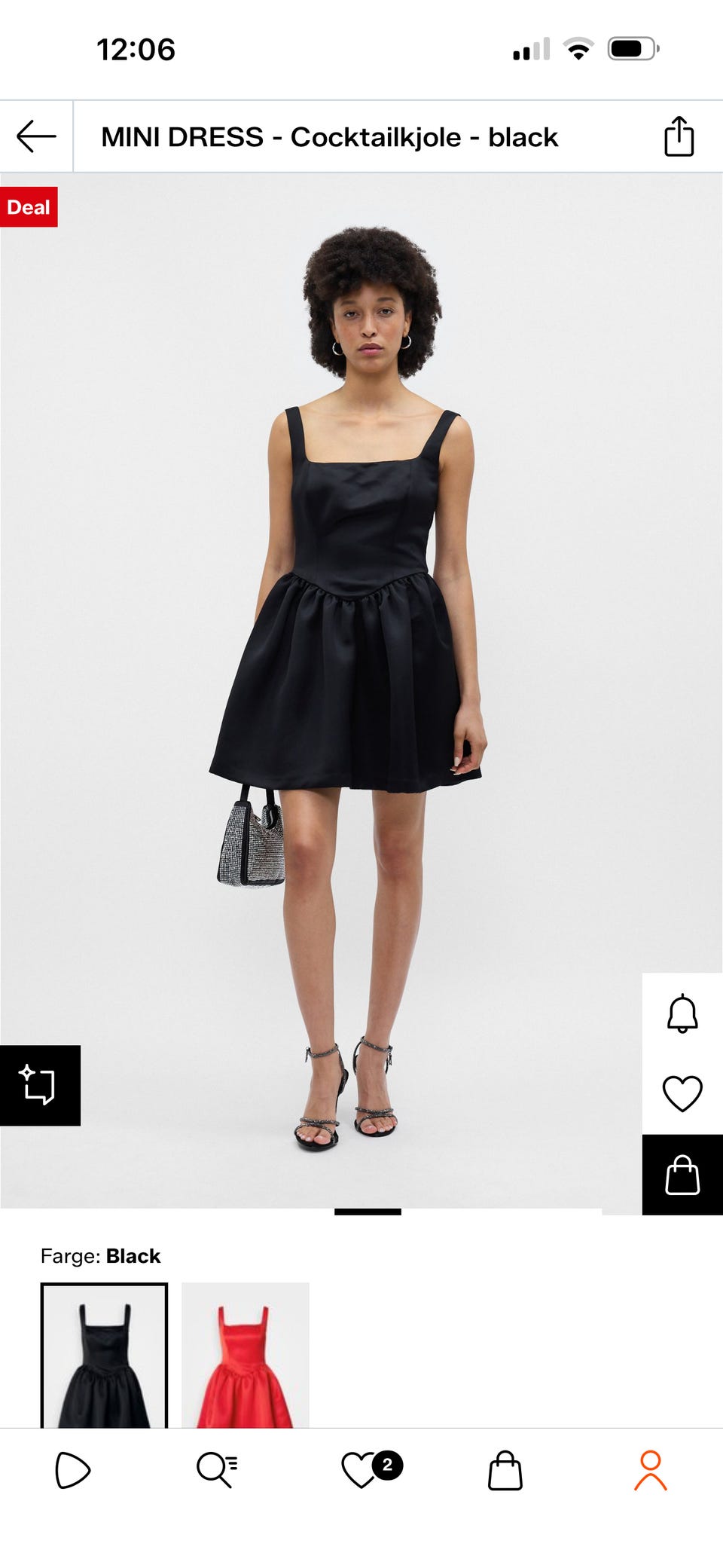This screenshot has width=723, height=1568.
Task: Select the black color variant
Action: (x=104, y=1356)
